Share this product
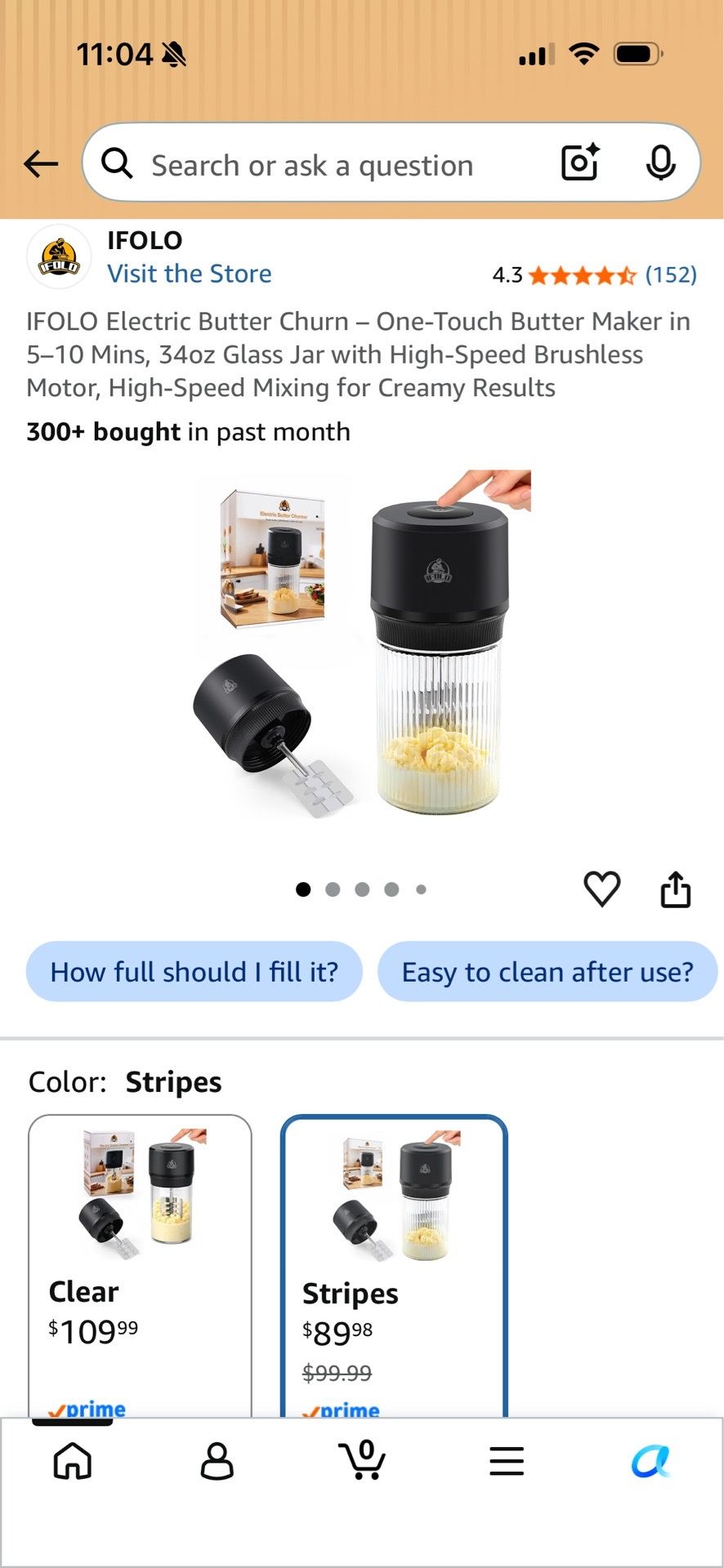This screenshot has height=1568, width=724. click(x=675, y=889)
